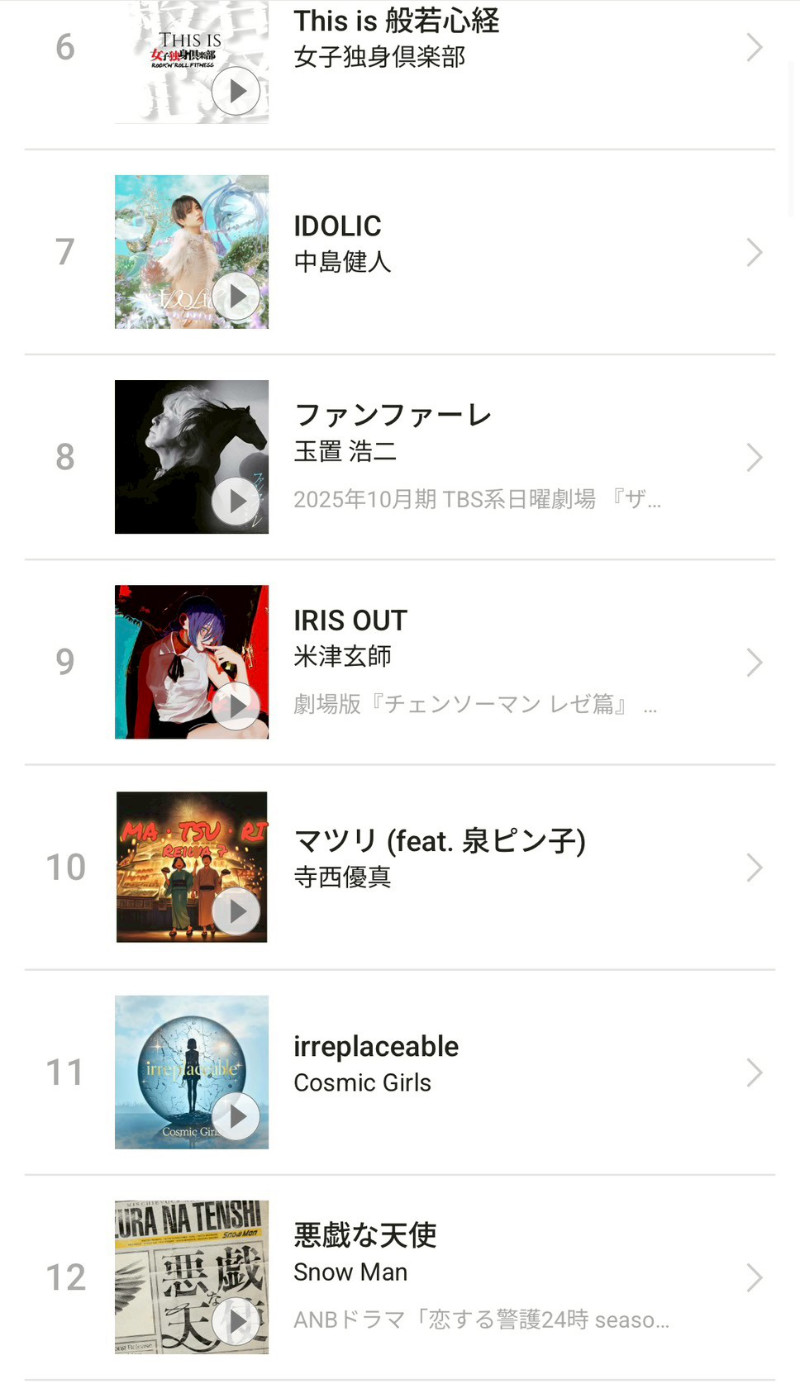Screen dimensions: 800x1398
Task: Open IRIS OUT song details
Action: (754, 662)
